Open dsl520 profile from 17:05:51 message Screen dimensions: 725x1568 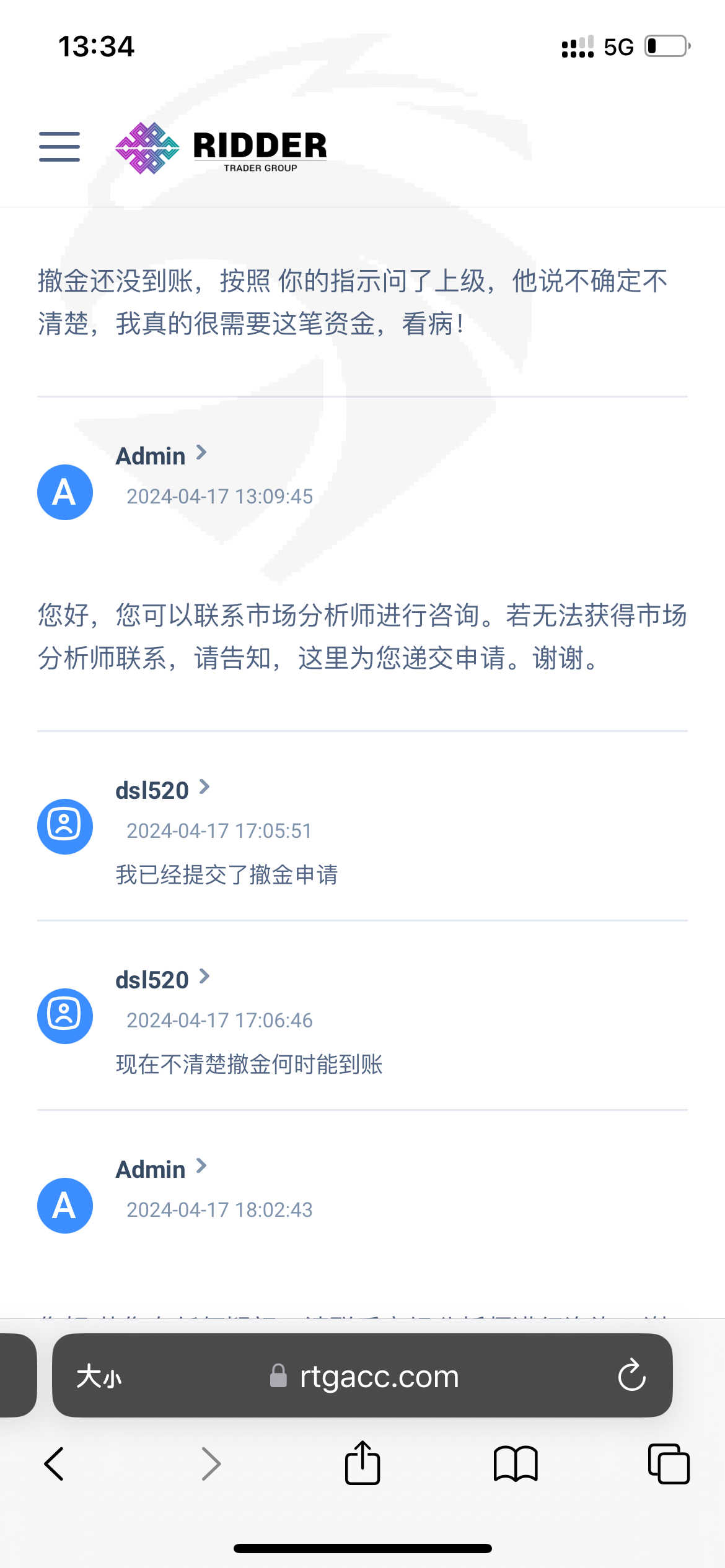[x=163, y=790]
